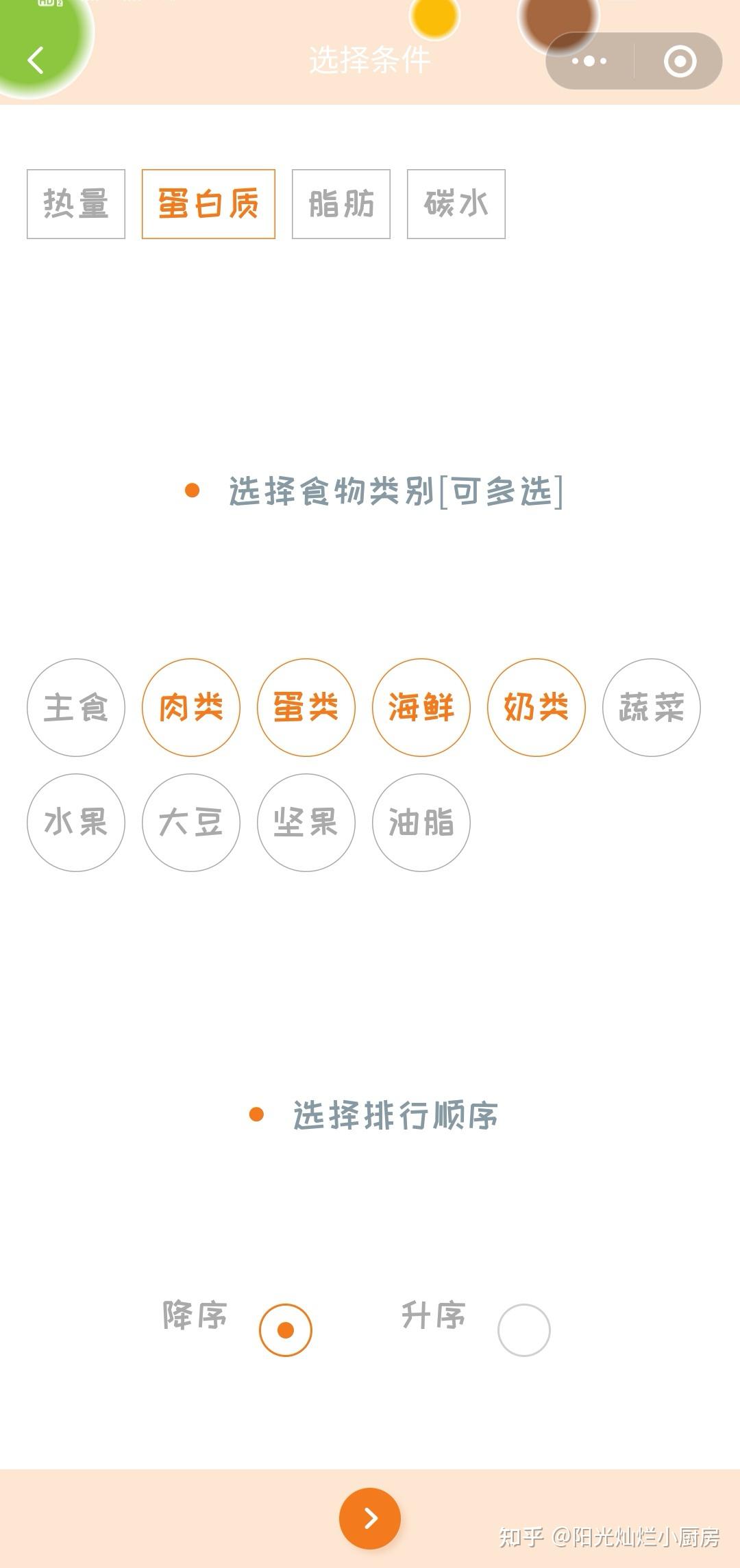Screen dimensions: 740x1568
Task: Add 主食 to food categories
Action: point(76,708)
